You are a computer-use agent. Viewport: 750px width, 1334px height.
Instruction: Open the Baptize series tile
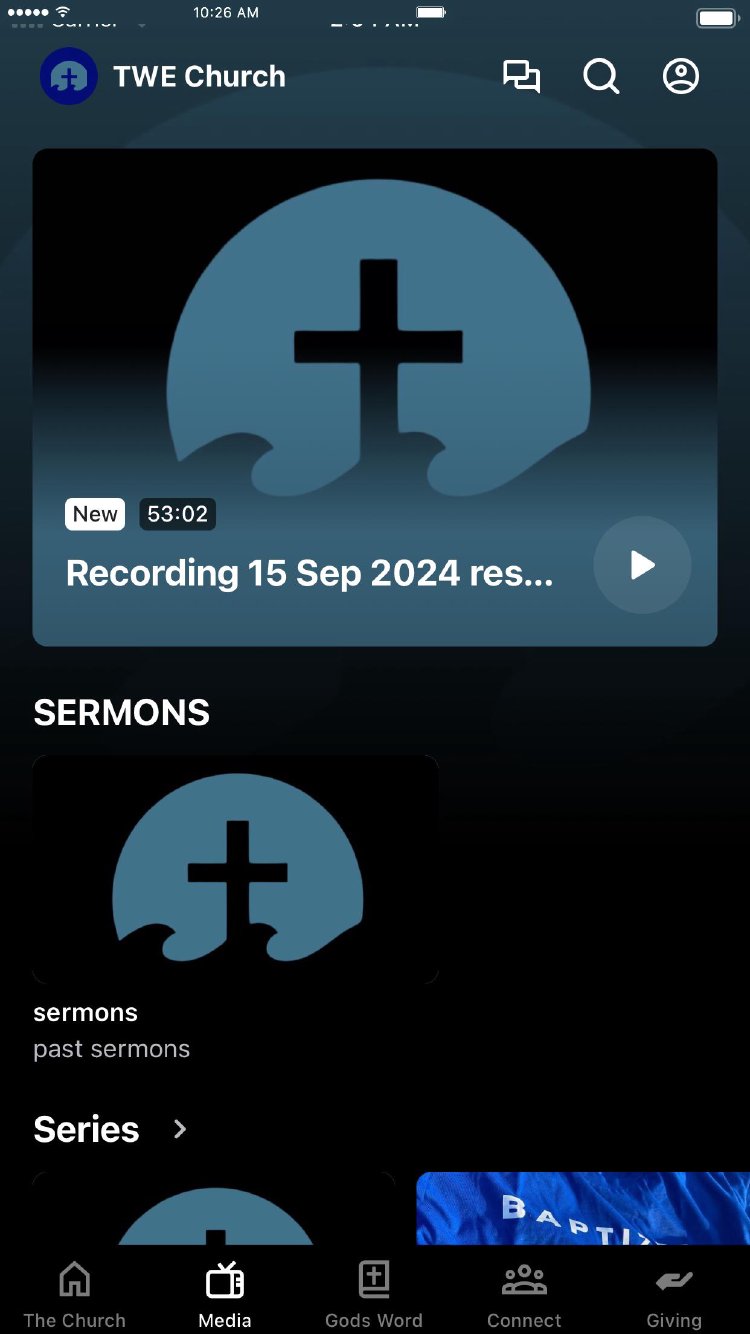click(583, 1208)
